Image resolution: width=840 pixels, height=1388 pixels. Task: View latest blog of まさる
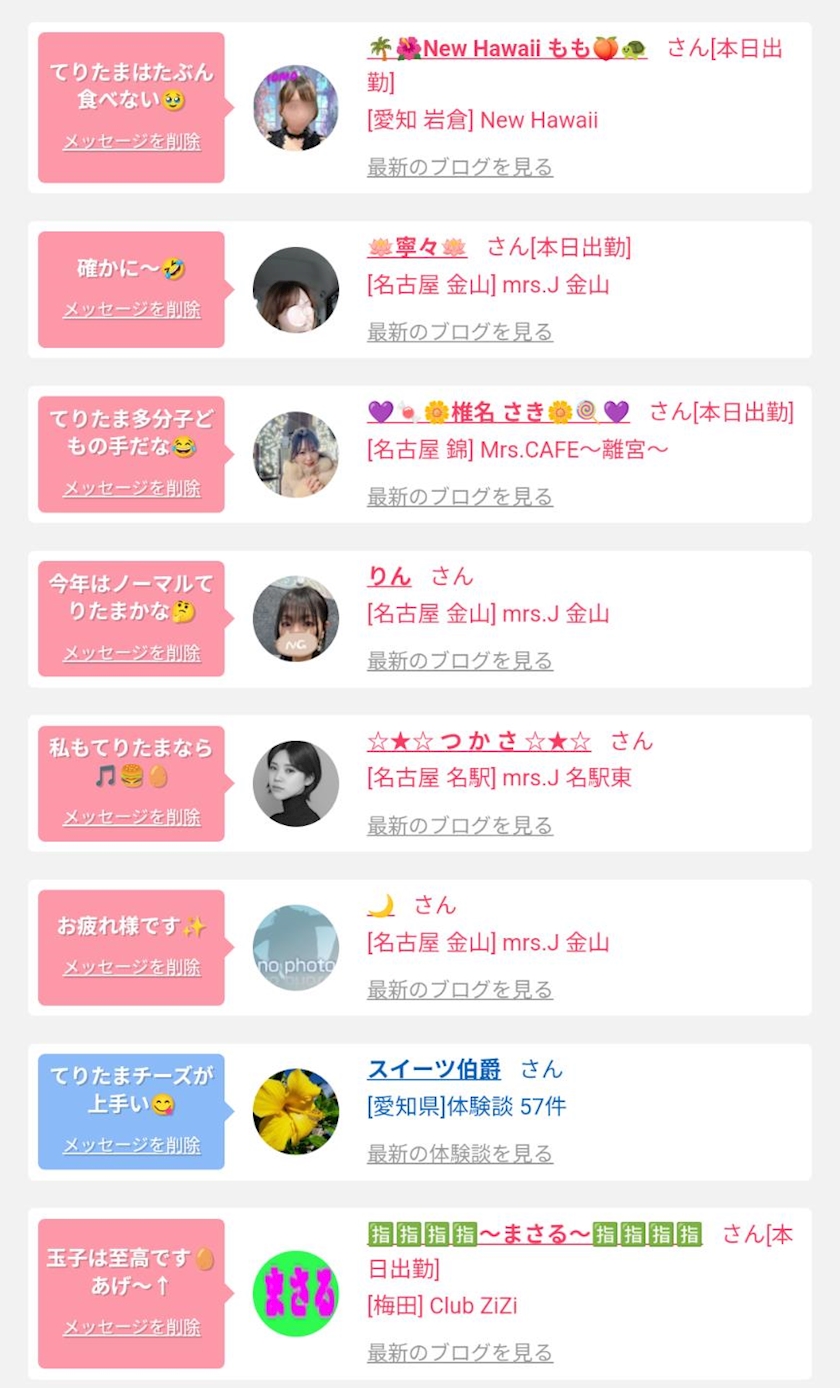point(460,1353)
